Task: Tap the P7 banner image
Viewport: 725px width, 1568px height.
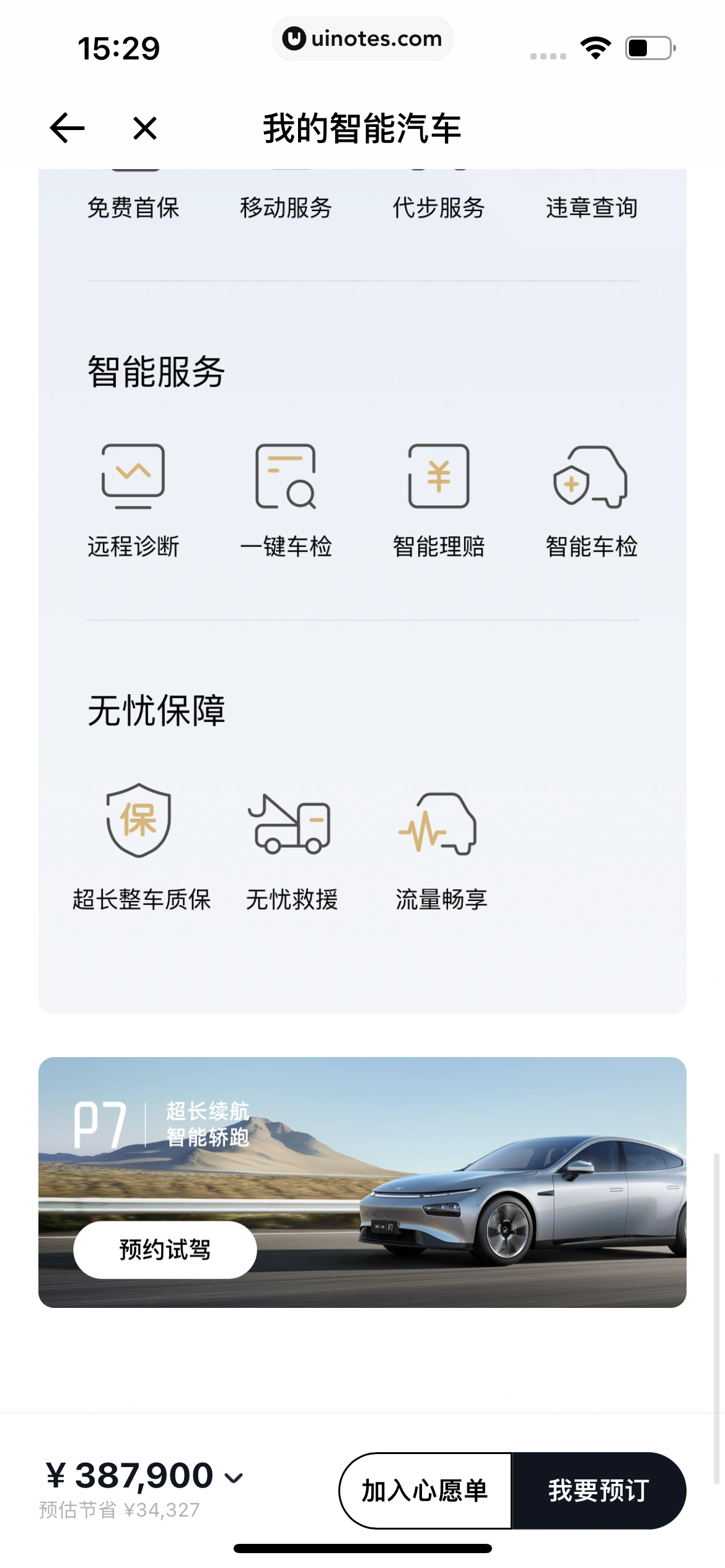Action: tap(362, 1177)
